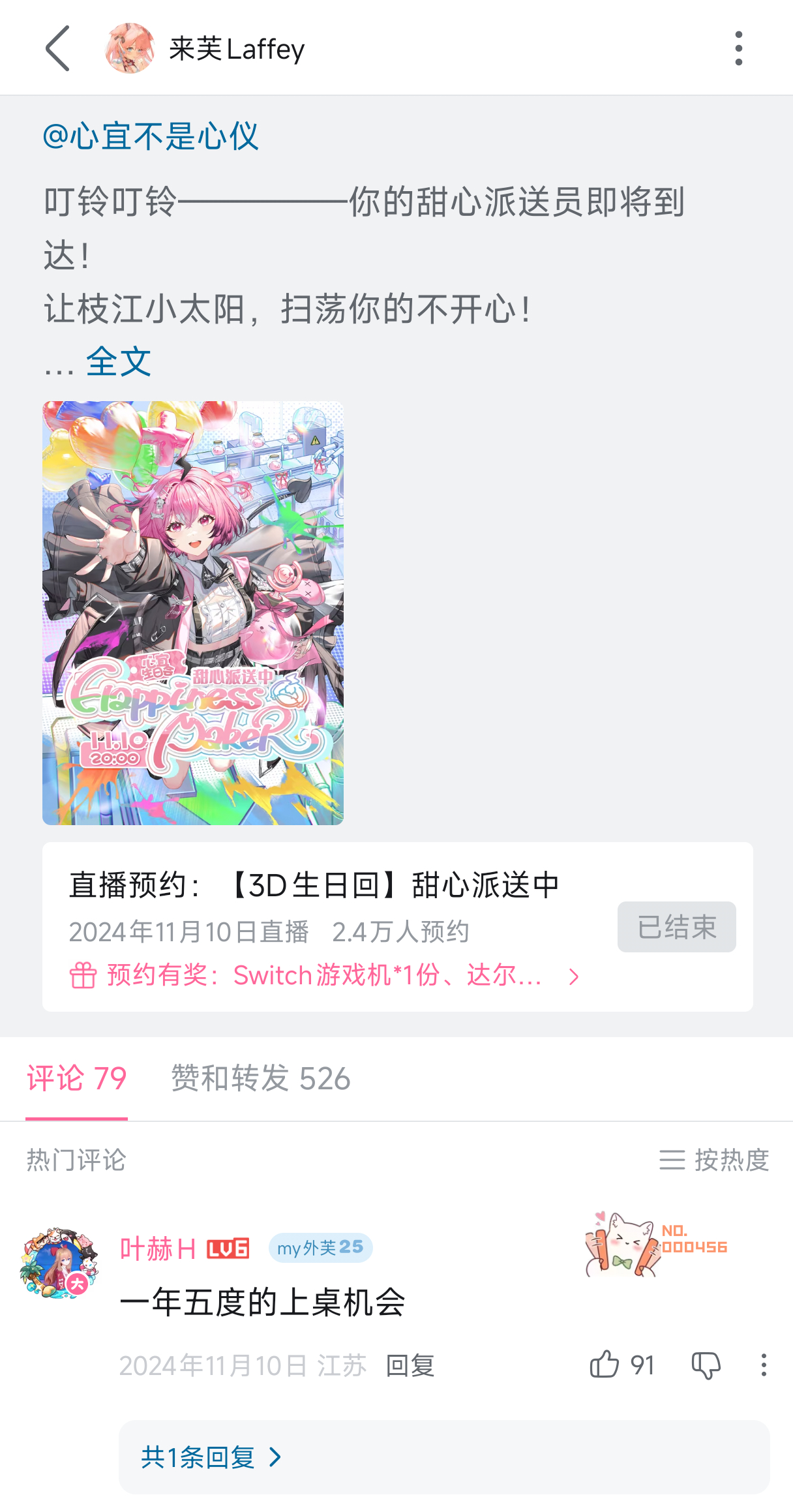Switch to the 评论 79 tab
793x1512 pixels.
(x=76, y=1079)
